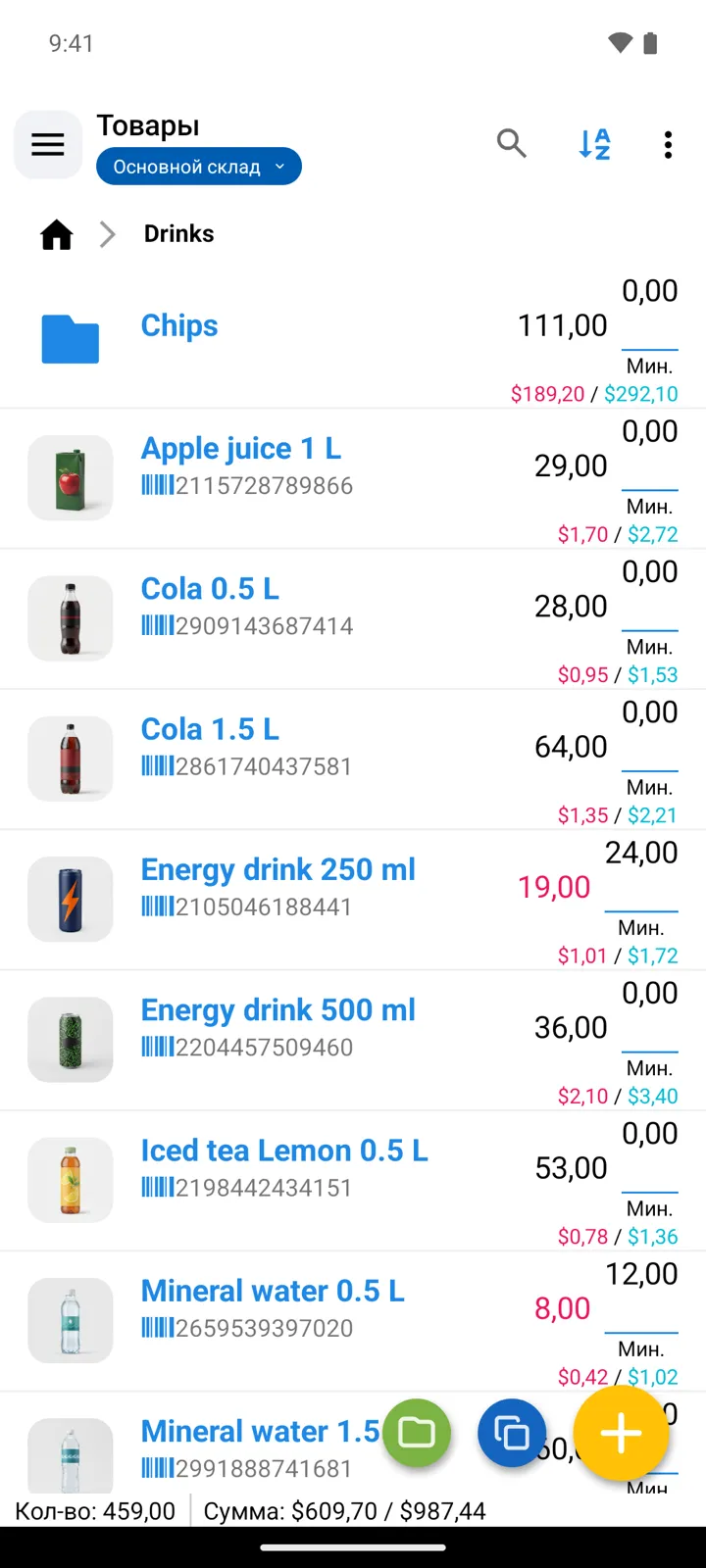Open the Основной склад warehouse dropdown
Screen dimensions: 706x1568
tap(199, 167)
